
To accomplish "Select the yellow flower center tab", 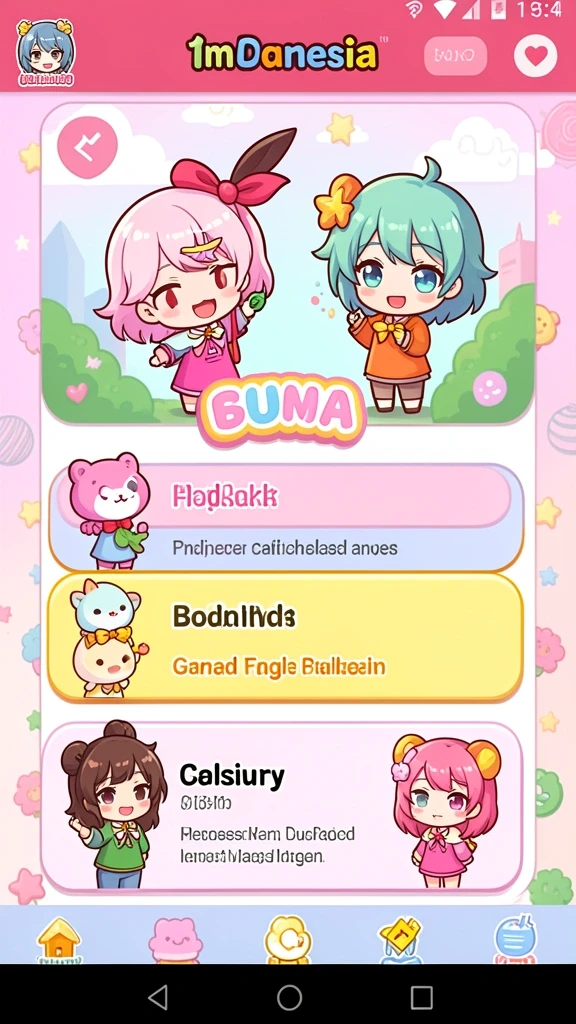I will click(288, 940).
